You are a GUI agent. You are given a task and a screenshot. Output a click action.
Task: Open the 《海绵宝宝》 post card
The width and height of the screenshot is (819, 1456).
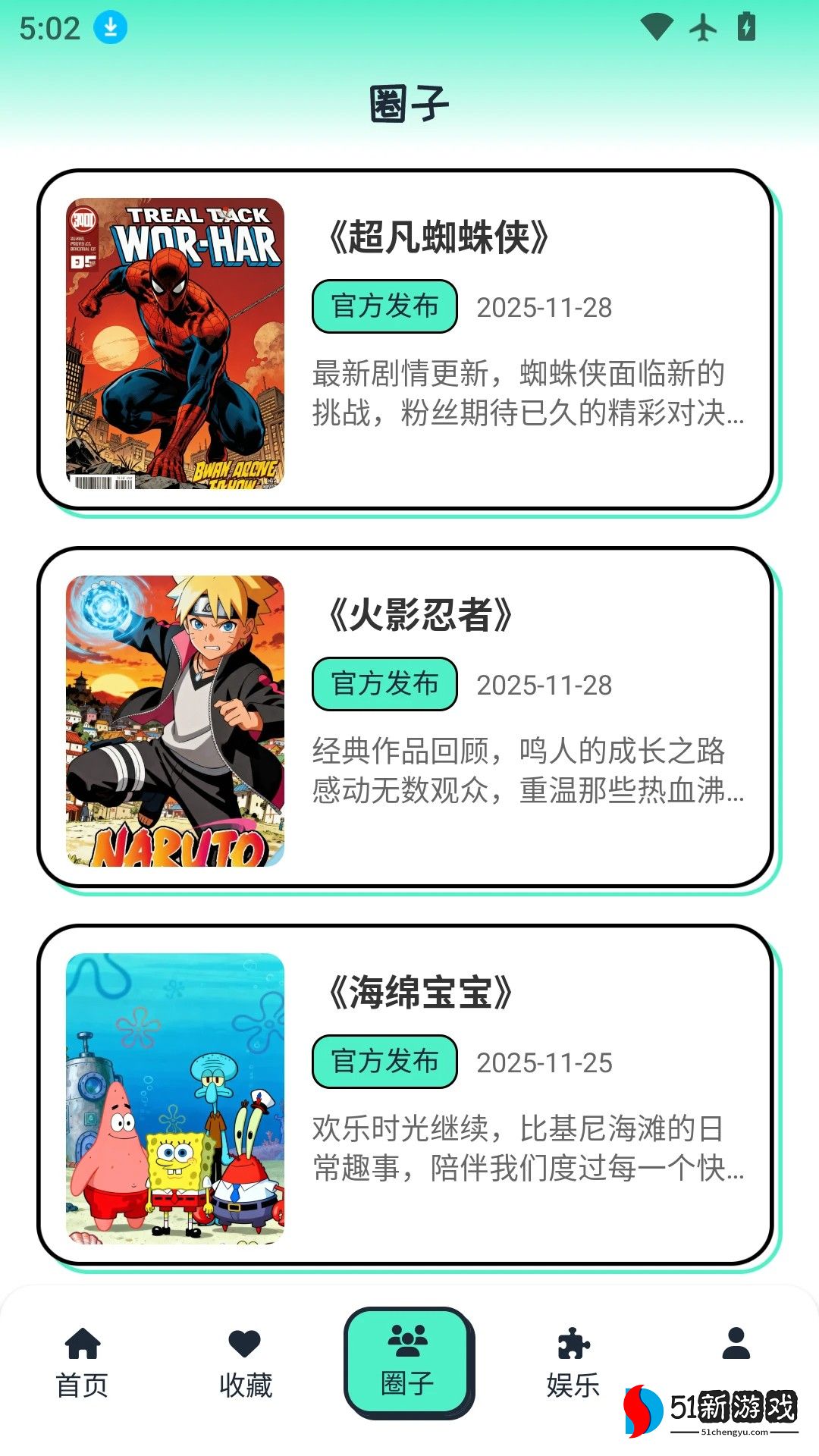point(406,1095)
